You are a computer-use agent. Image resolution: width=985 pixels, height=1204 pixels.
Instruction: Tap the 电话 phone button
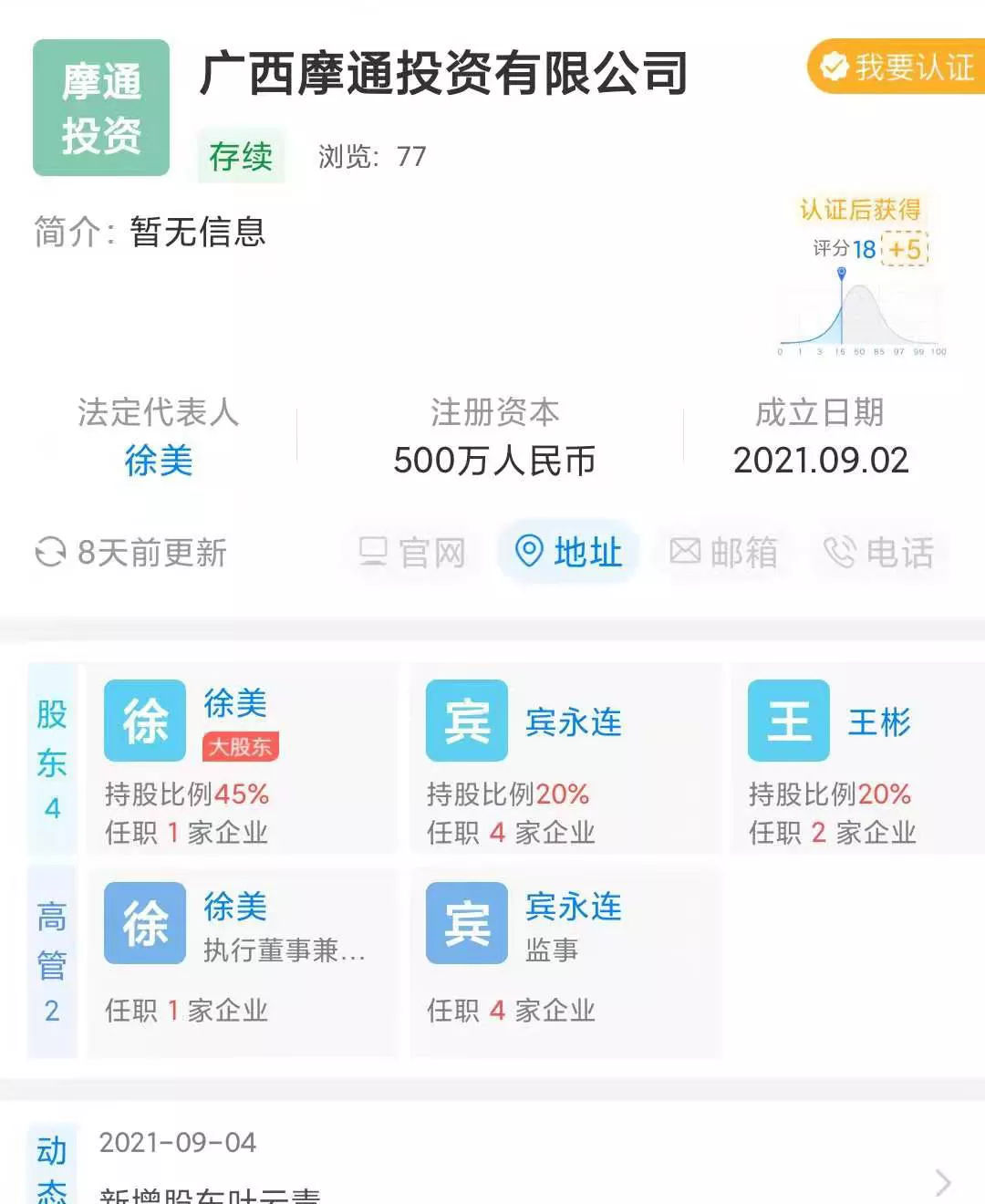click(x=878, y=552)
